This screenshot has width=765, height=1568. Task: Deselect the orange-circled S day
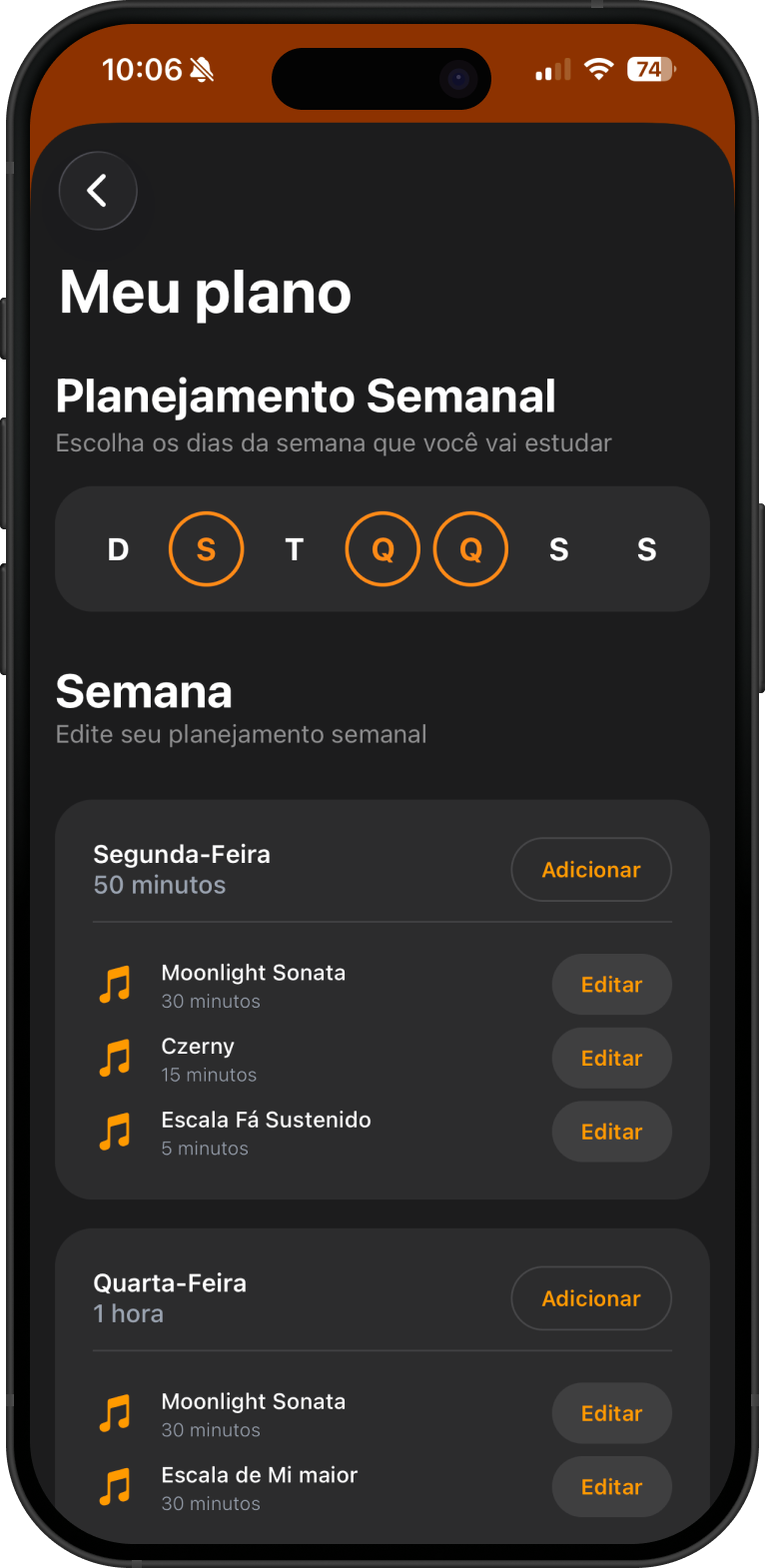pyautogui.click(x=206, y=549)
